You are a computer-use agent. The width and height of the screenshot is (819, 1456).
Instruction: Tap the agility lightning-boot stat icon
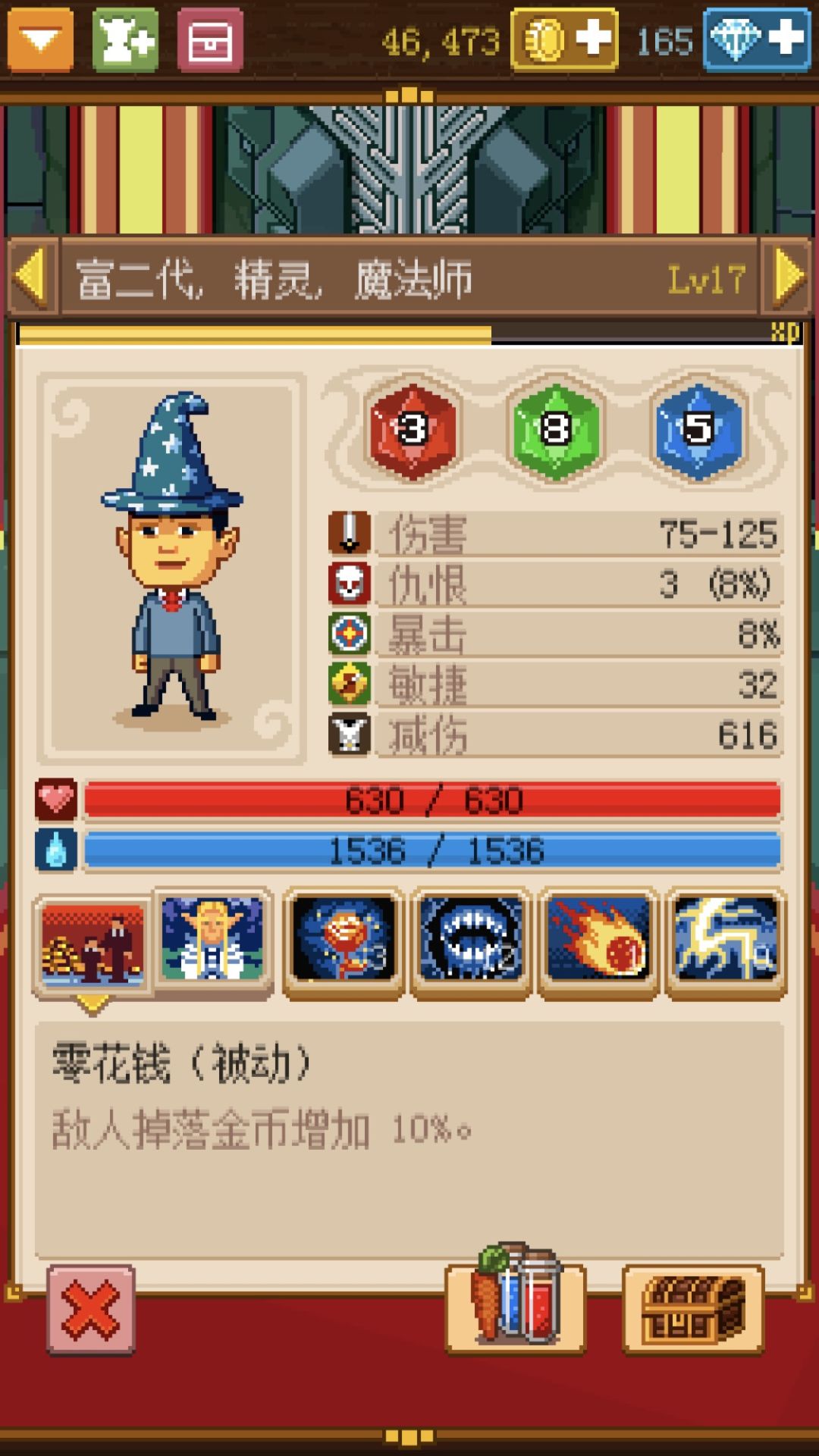tap(348, 683)
